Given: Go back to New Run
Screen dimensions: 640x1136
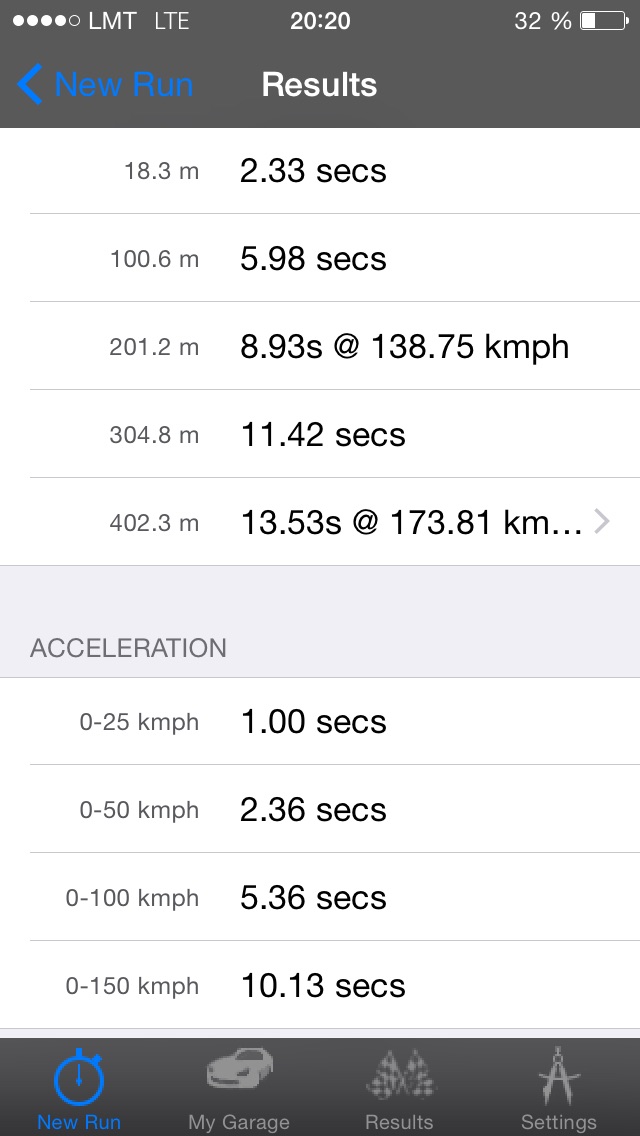Looking at the screenshot, I should (105, 85).
